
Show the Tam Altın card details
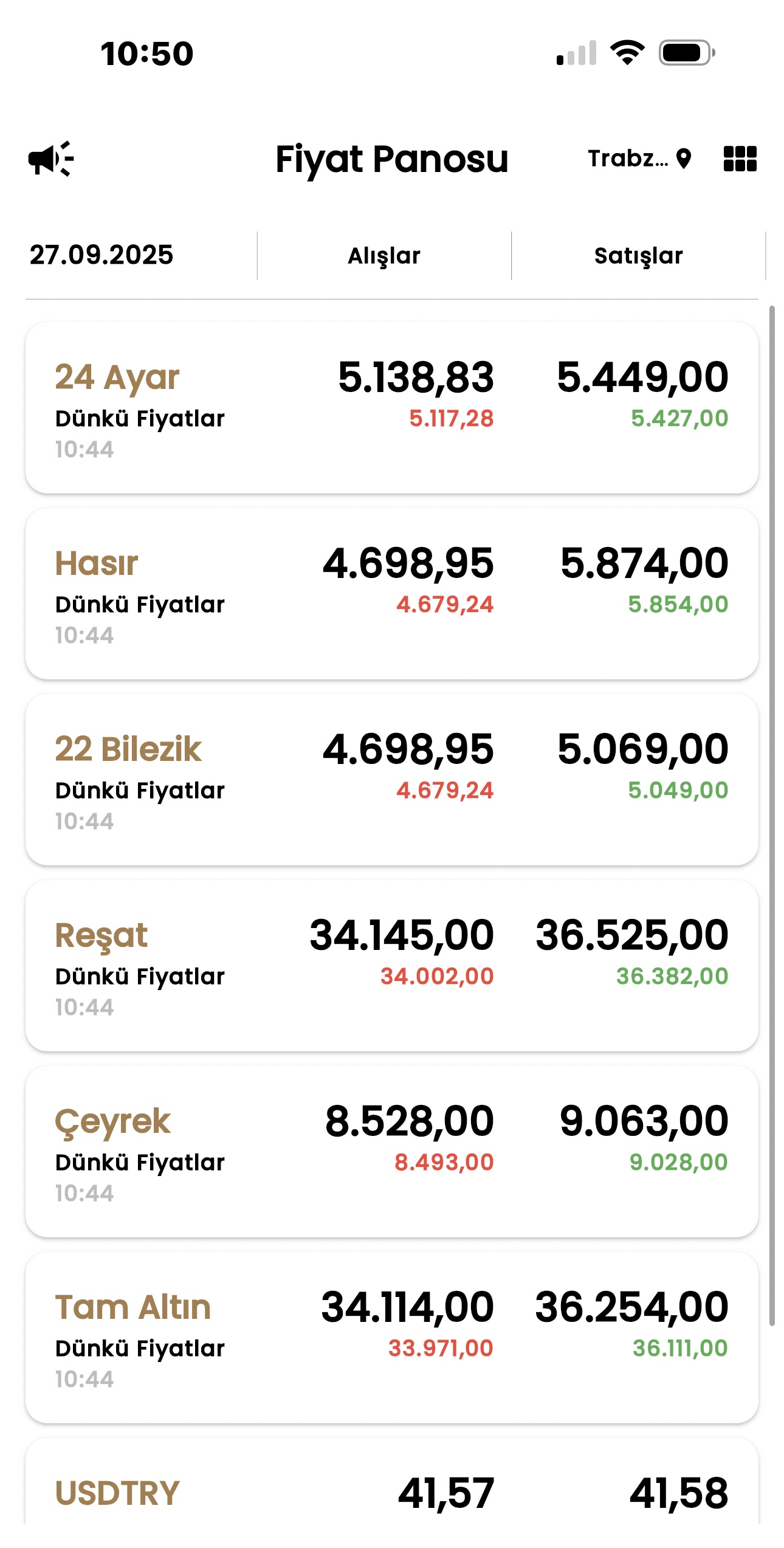391,1337
